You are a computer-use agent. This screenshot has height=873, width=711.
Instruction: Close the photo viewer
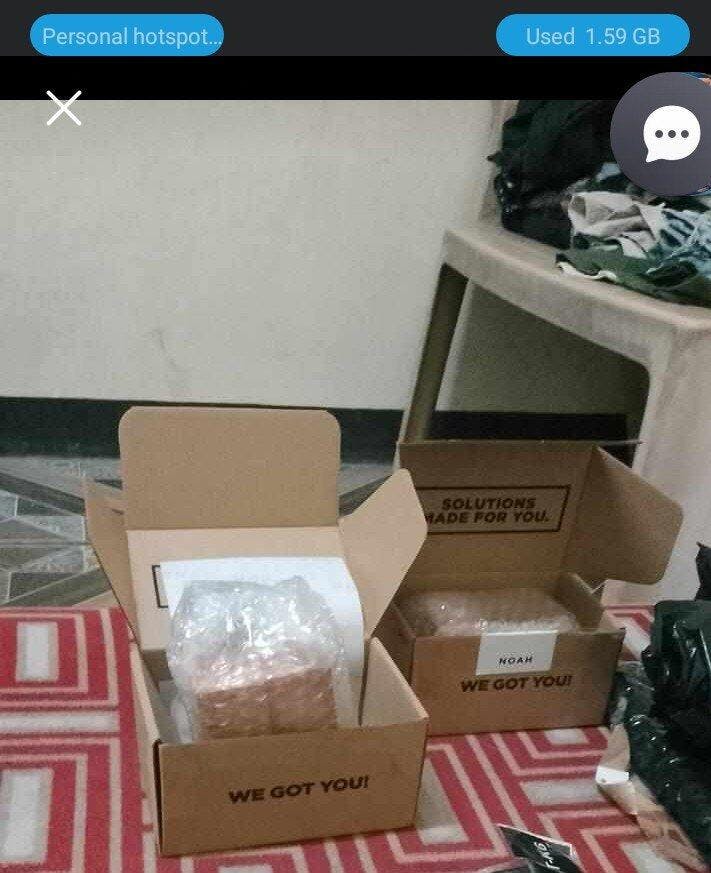click(x=64, y=108)
